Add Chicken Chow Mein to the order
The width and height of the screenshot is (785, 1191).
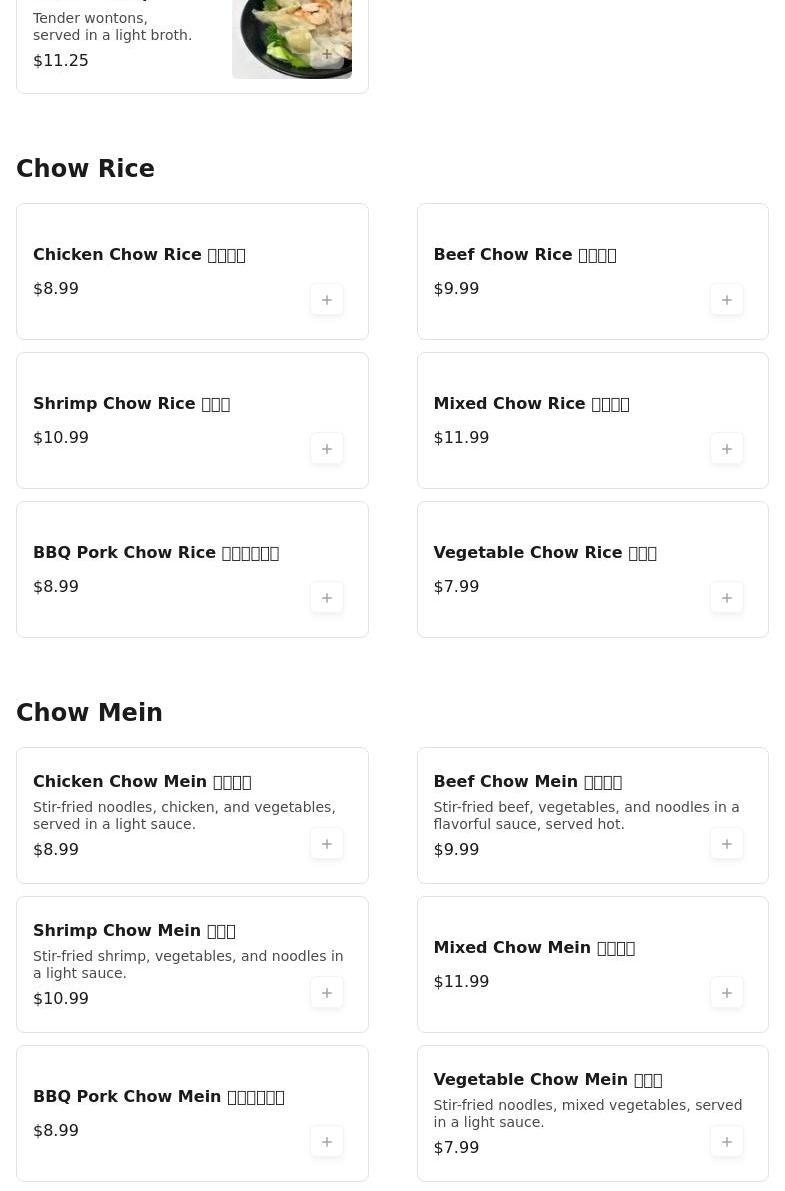pyautogui.click(x=327, y=843)
